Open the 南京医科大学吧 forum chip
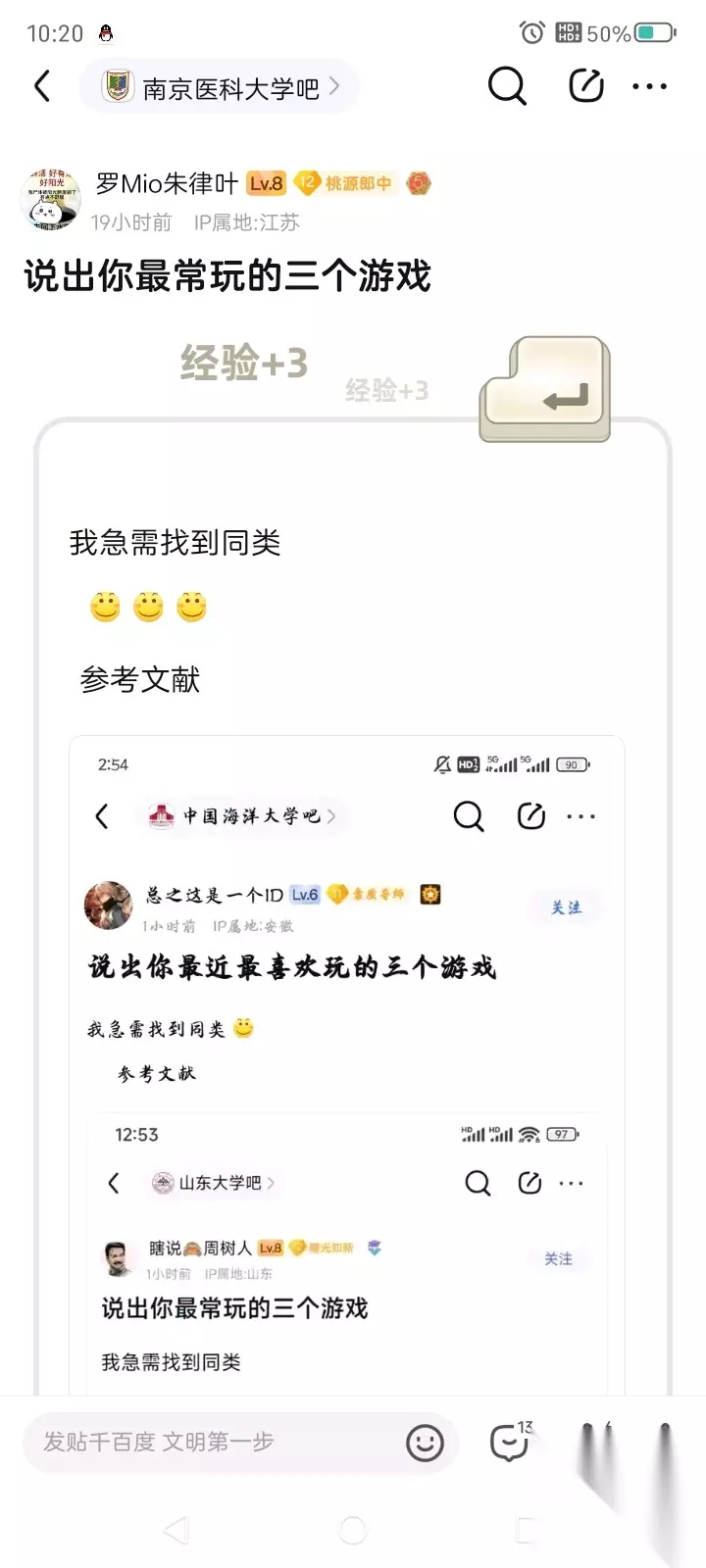This screenshot has height=1568, width=706. (220, 86)
